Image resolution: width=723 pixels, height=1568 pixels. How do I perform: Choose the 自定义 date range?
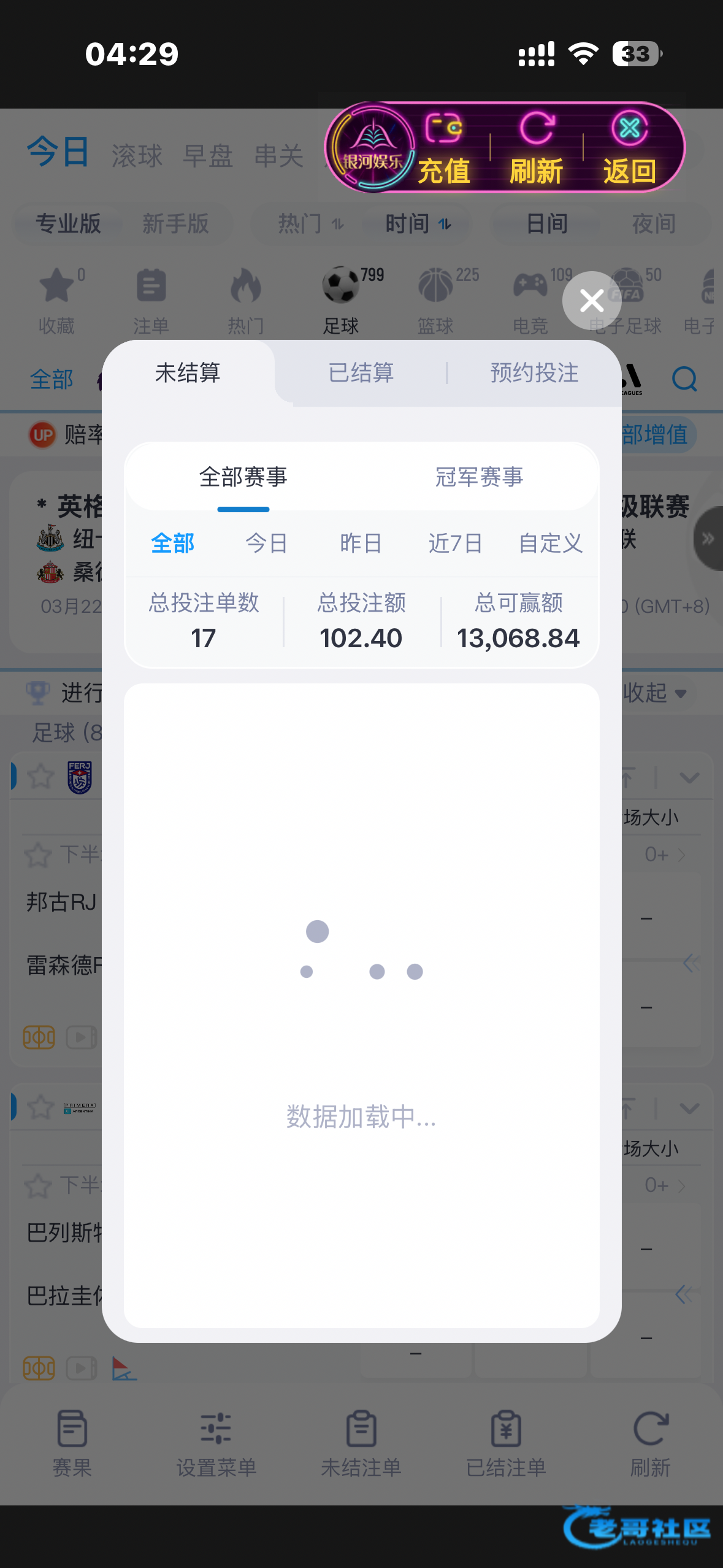tap(550, 544)
